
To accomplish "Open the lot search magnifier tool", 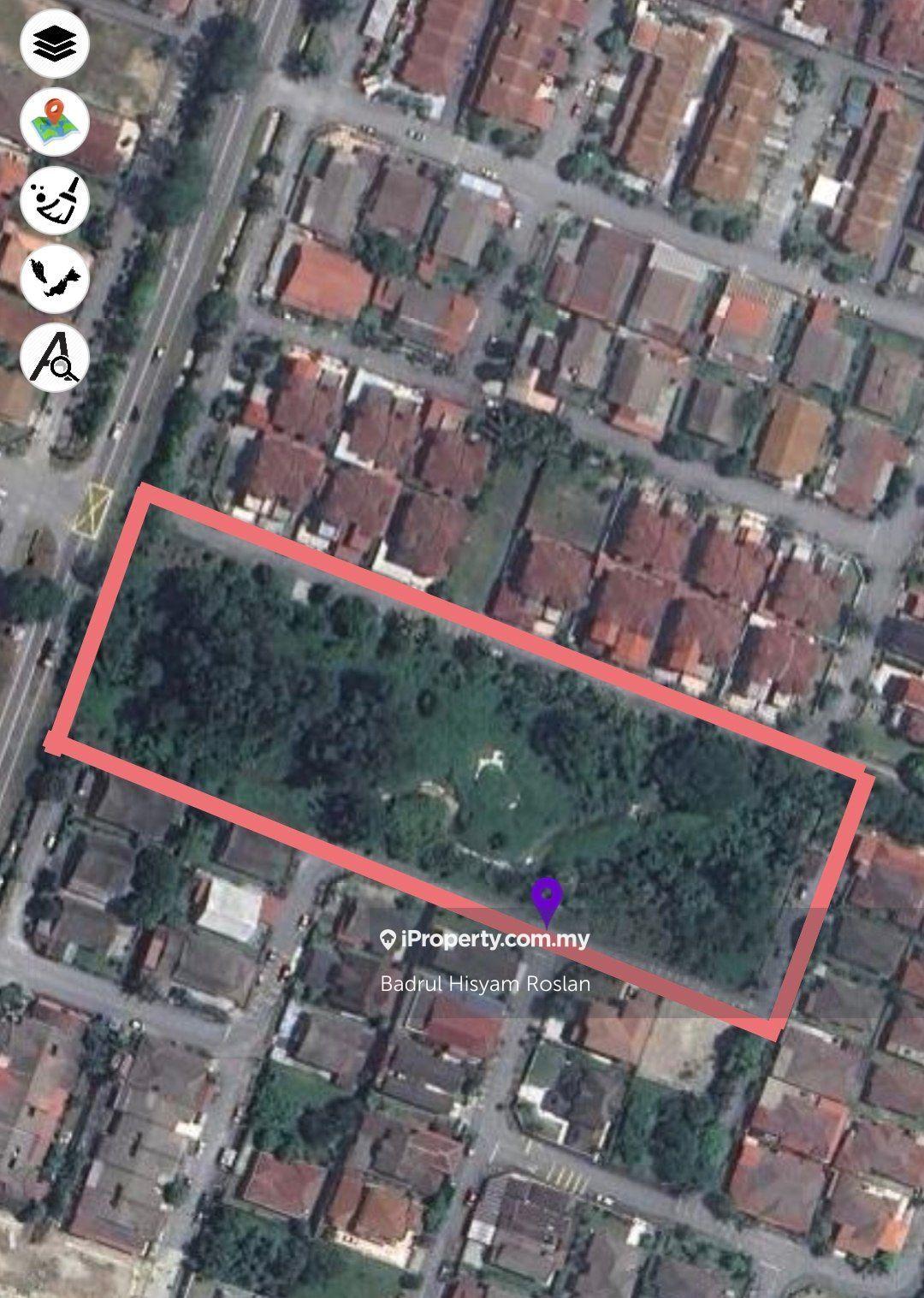I will tap(55, 357).
